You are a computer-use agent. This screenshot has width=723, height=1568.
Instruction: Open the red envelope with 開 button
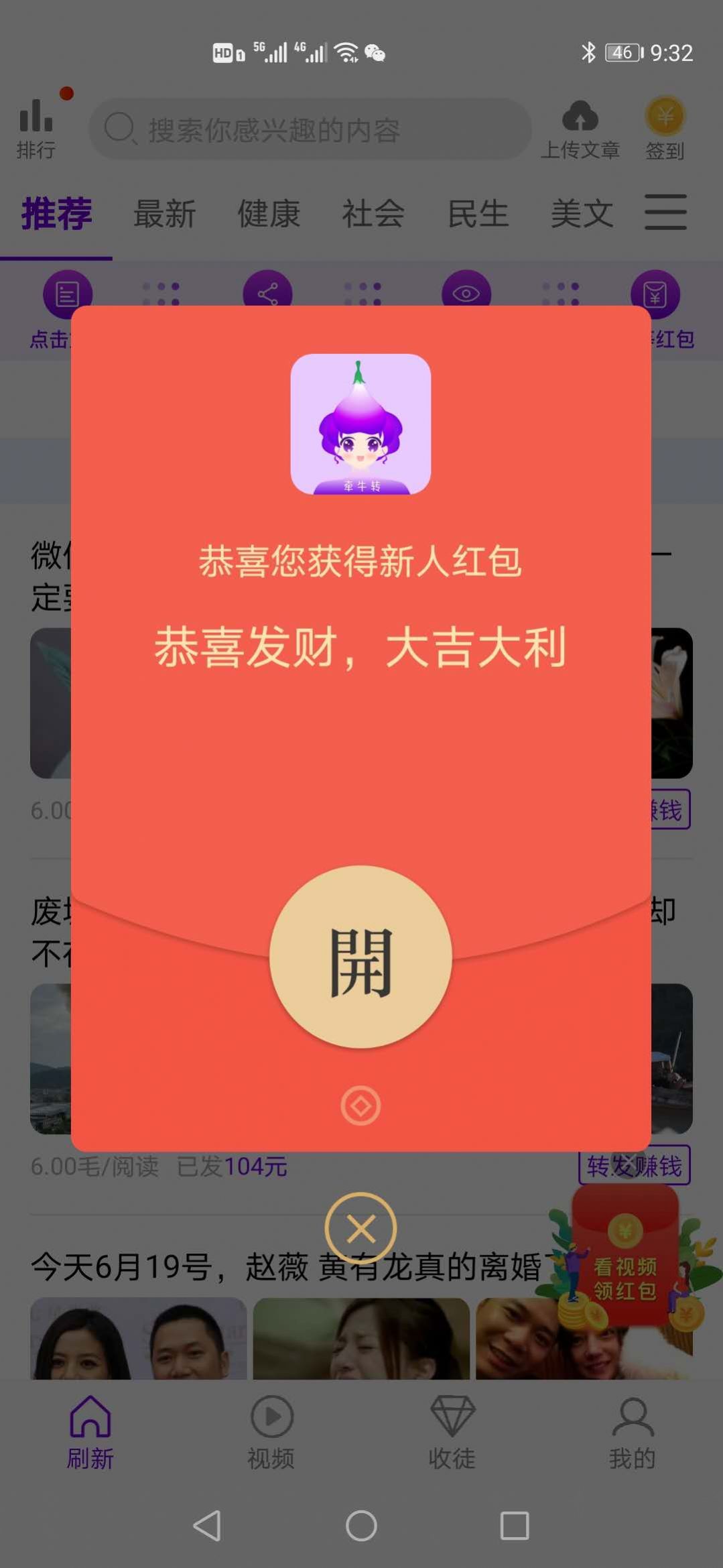[360, 957]
